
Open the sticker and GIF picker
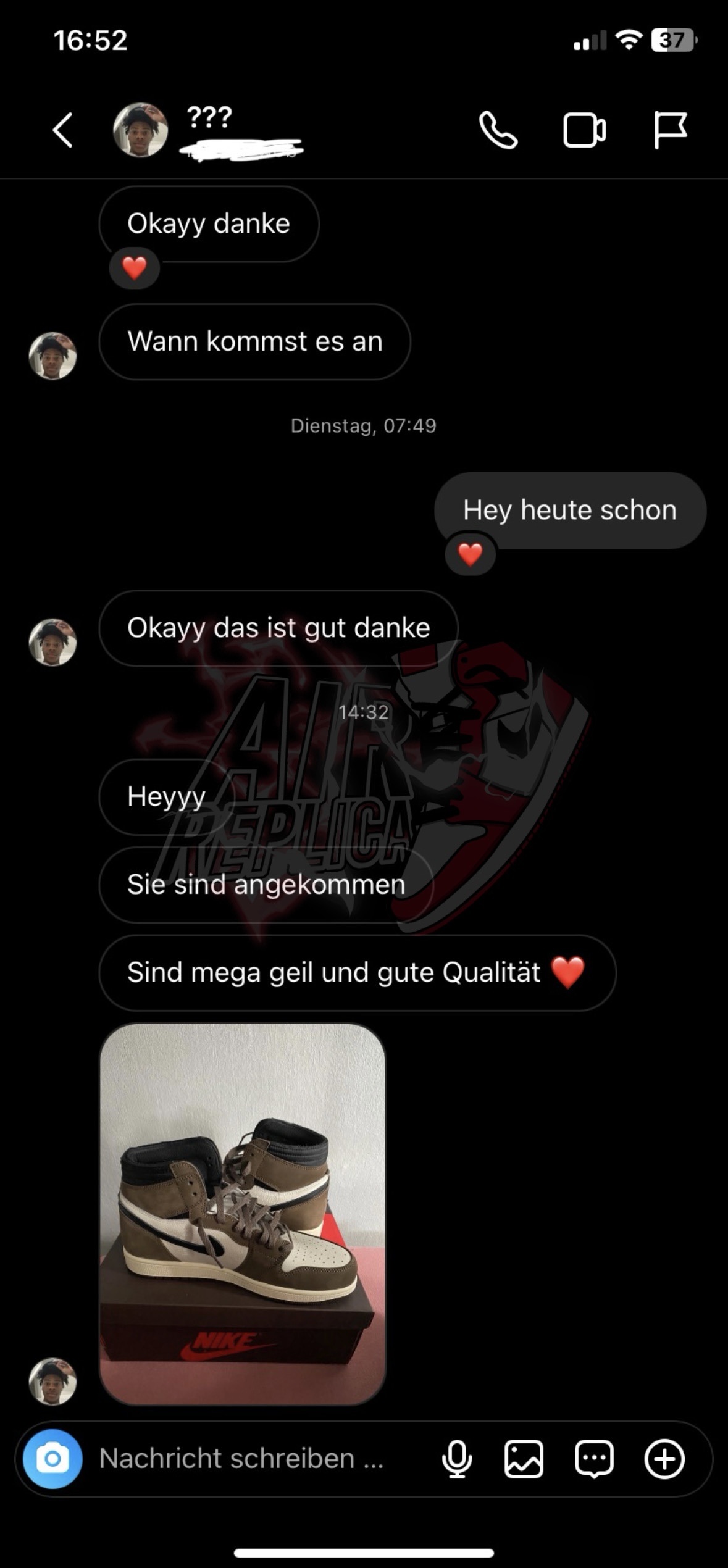(x=594, y=1459)
